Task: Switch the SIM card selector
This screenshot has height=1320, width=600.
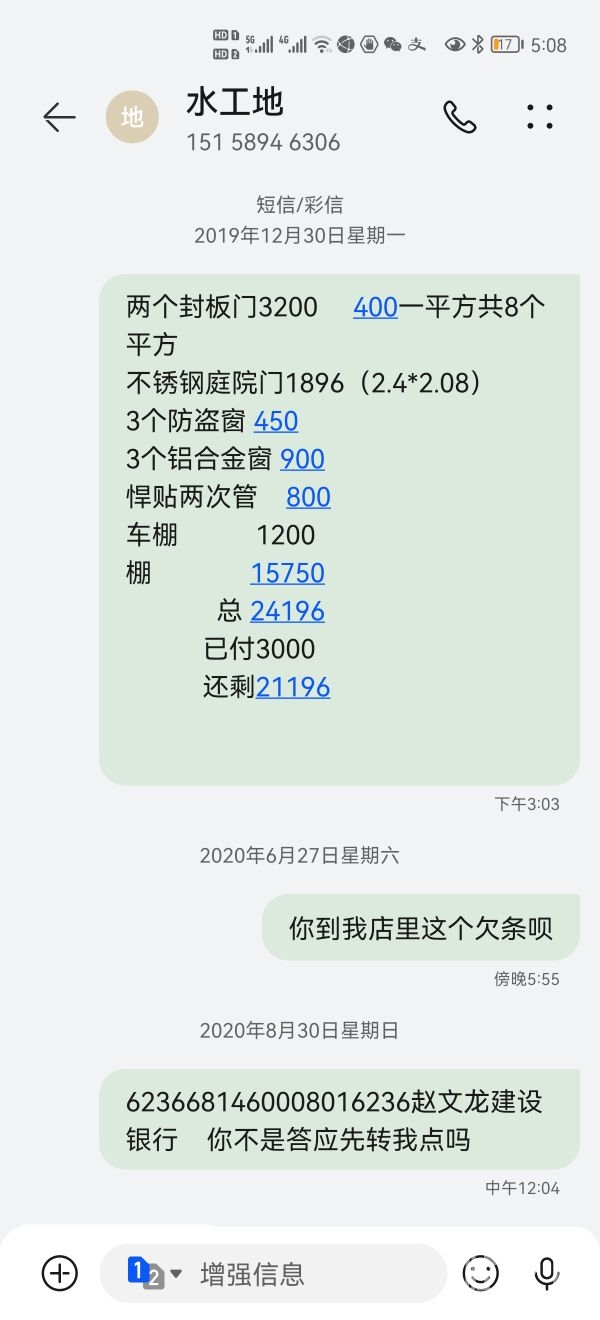Action: (153, 1273)
